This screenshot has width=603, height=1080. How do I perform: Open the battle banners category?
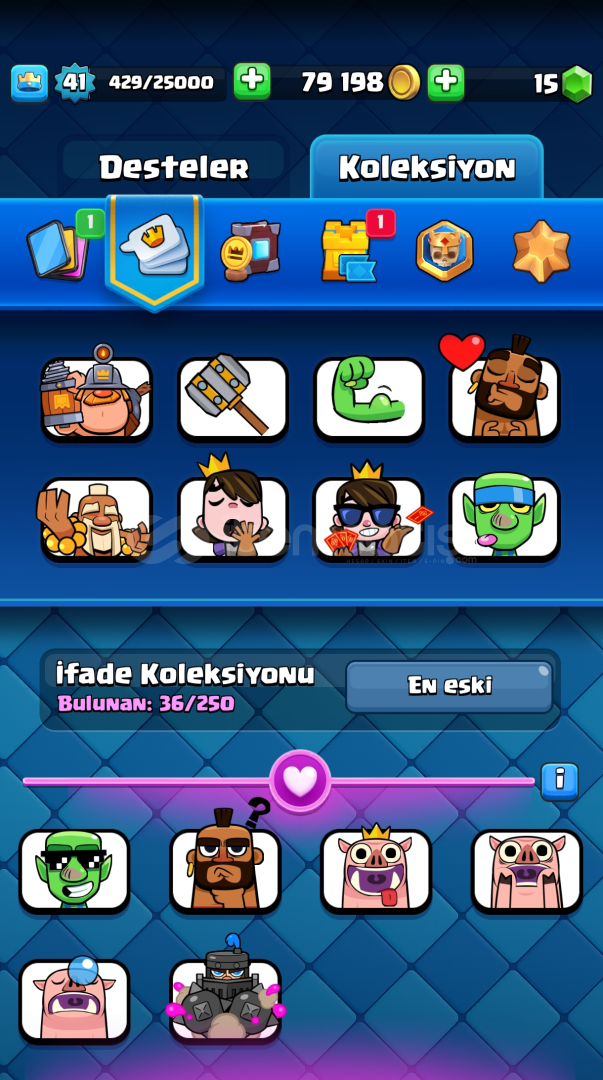251,251
